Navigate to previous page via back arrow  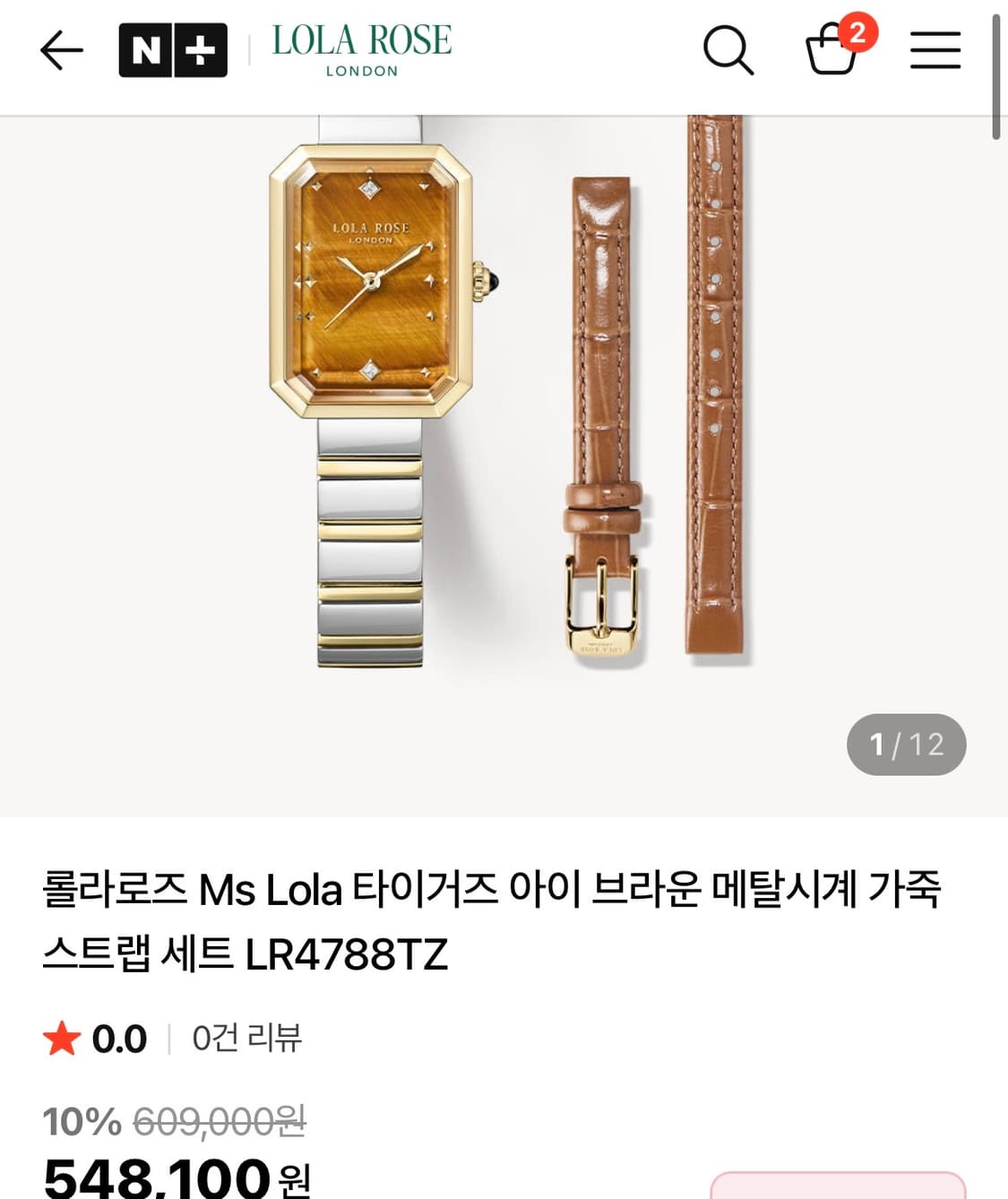tap(60, 50)
